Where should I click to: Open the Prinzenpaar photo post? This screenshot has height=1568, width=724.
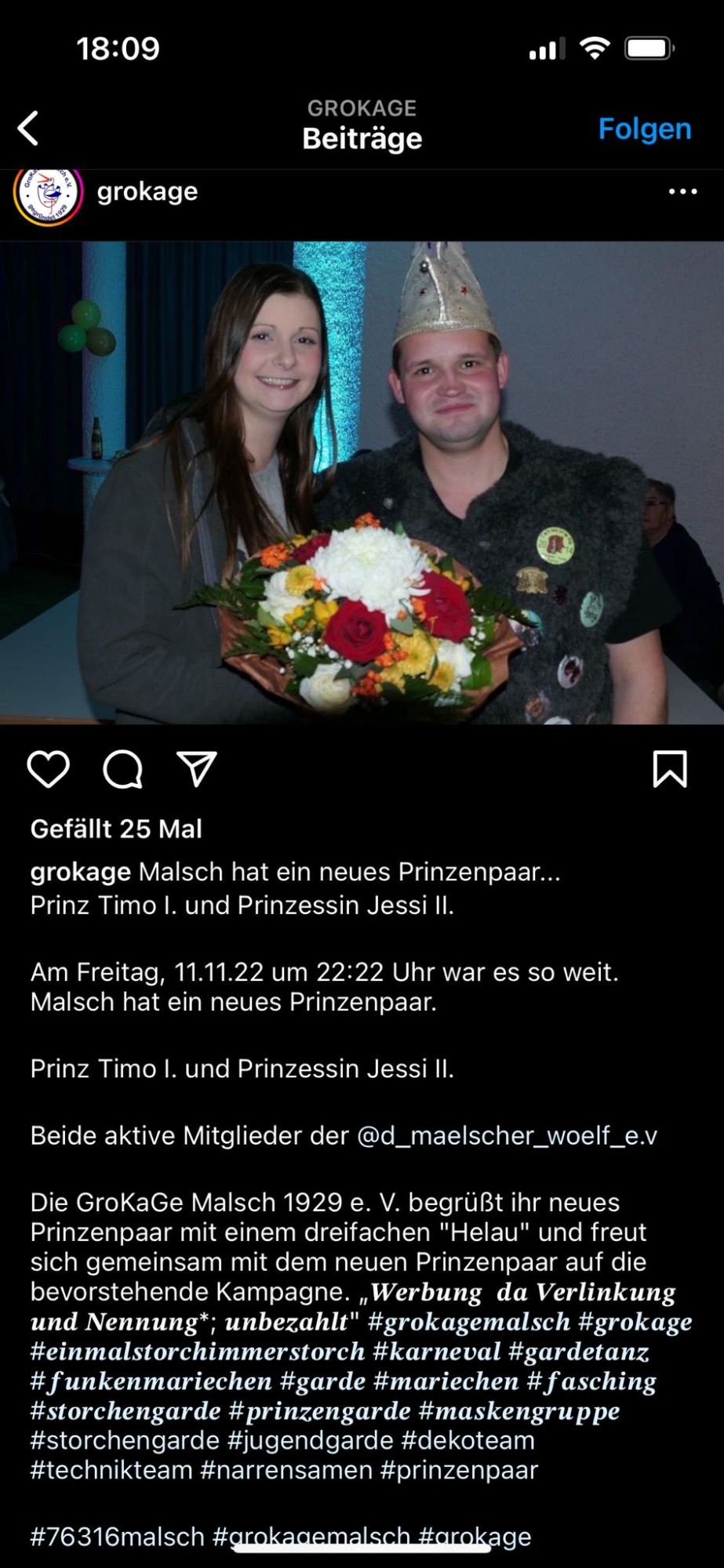(x=362, y=482)
